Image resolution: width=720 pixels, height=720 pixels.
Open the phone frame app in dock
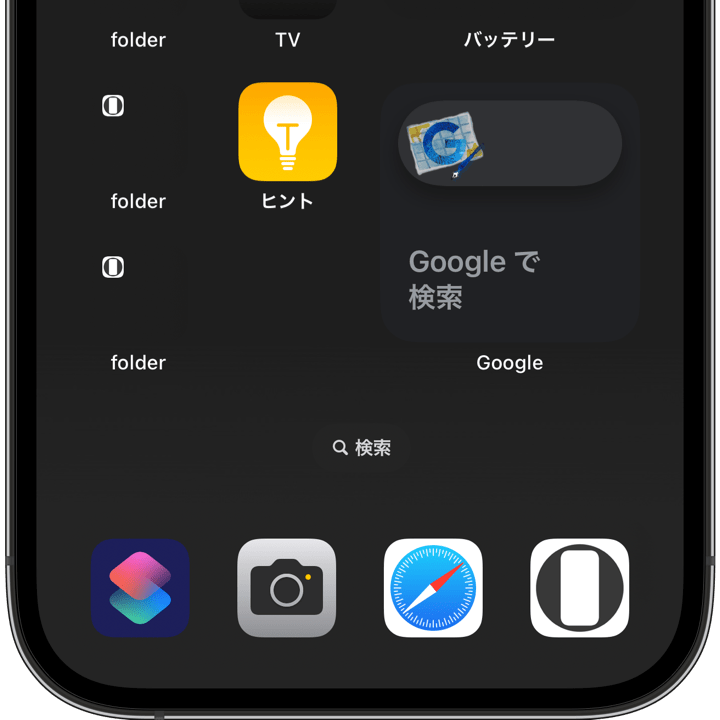coord(579,588)
